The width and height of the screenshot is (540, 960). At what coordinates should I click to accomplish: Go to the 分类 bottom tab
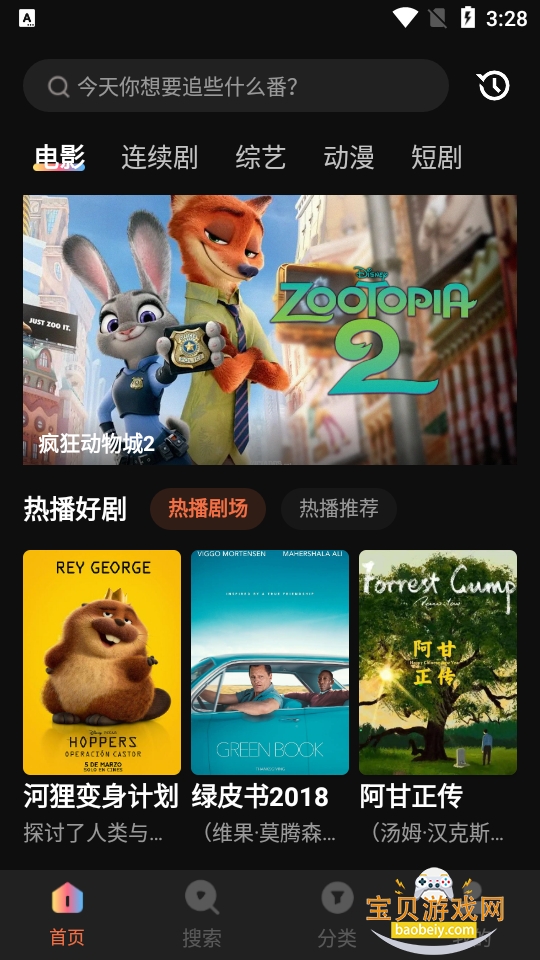pos(337,915)
